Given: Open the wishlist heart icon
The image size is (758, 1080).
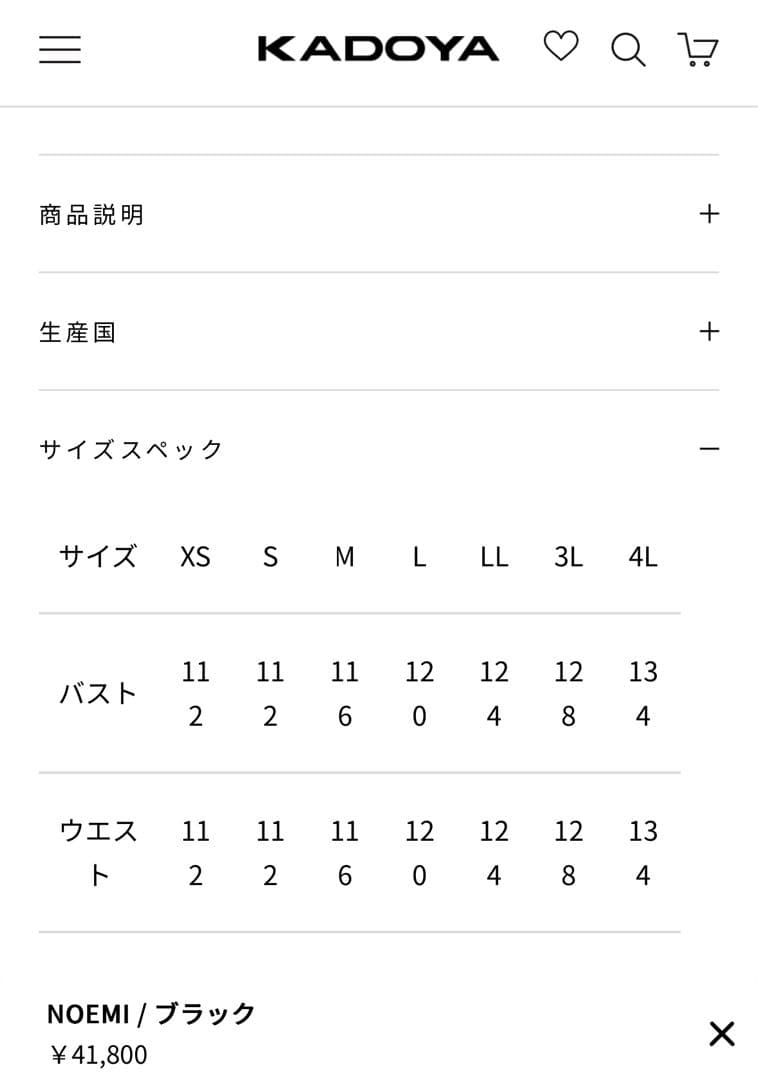Looking at the screenshot, I should point(561,47).
